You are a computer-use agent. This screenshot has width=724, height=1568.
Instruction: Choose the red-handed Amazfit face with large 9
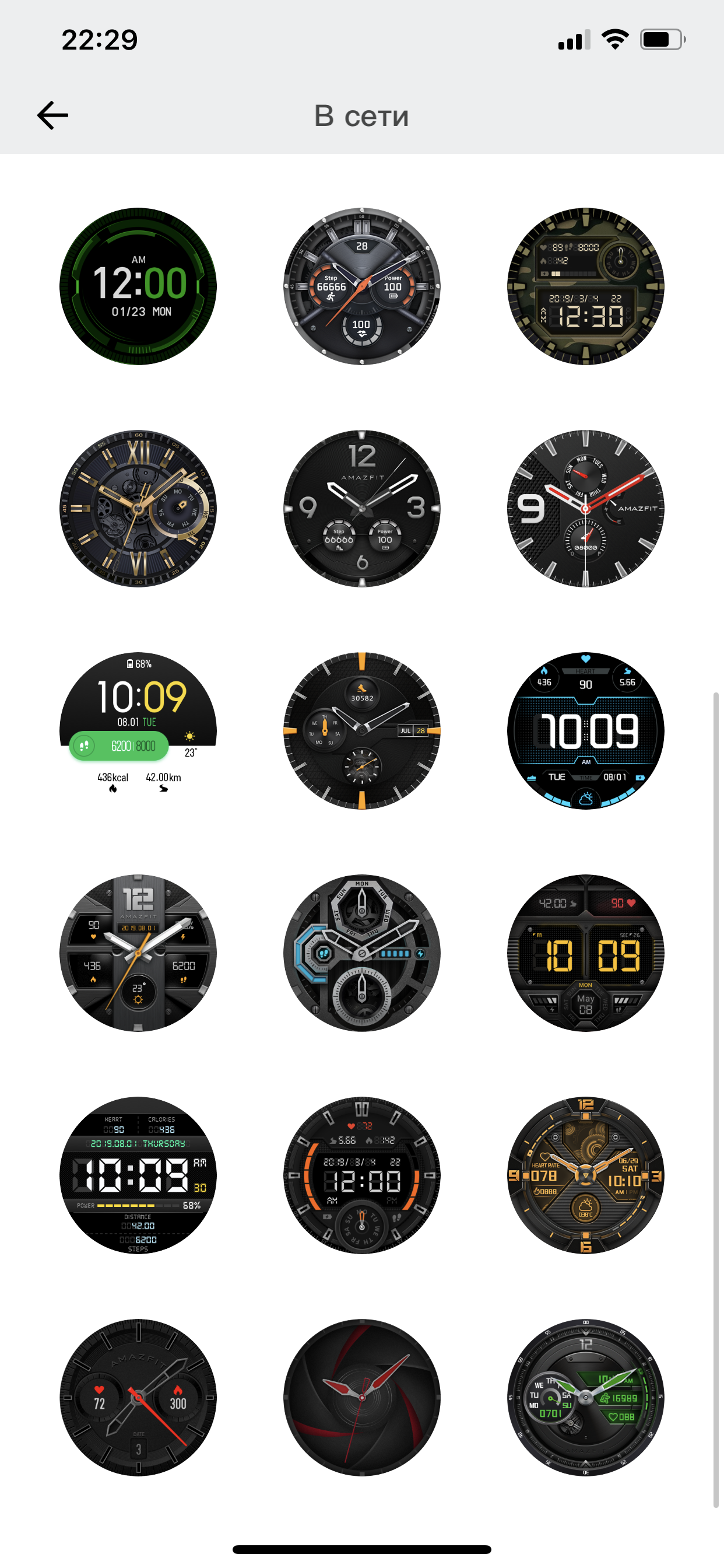(x=585, y=509)
